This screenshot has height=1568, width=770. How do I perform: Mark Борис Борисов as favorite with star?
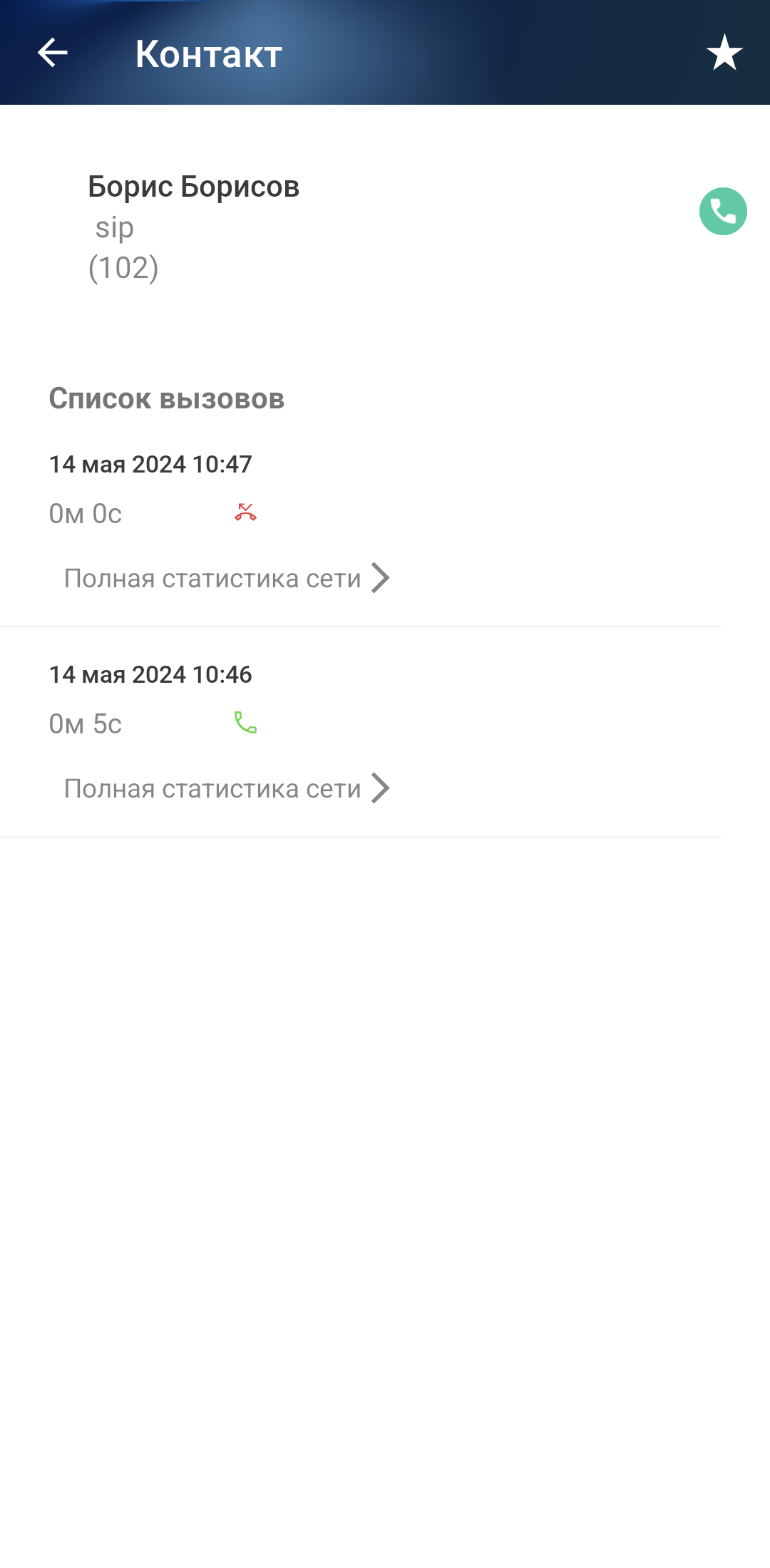724,53
